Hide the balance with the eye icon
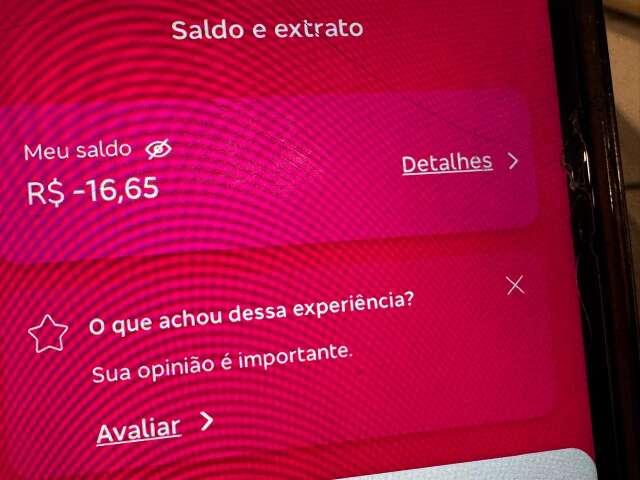This screenshot has width=640, height=480. pyautogui.click(x=158, y=149)
